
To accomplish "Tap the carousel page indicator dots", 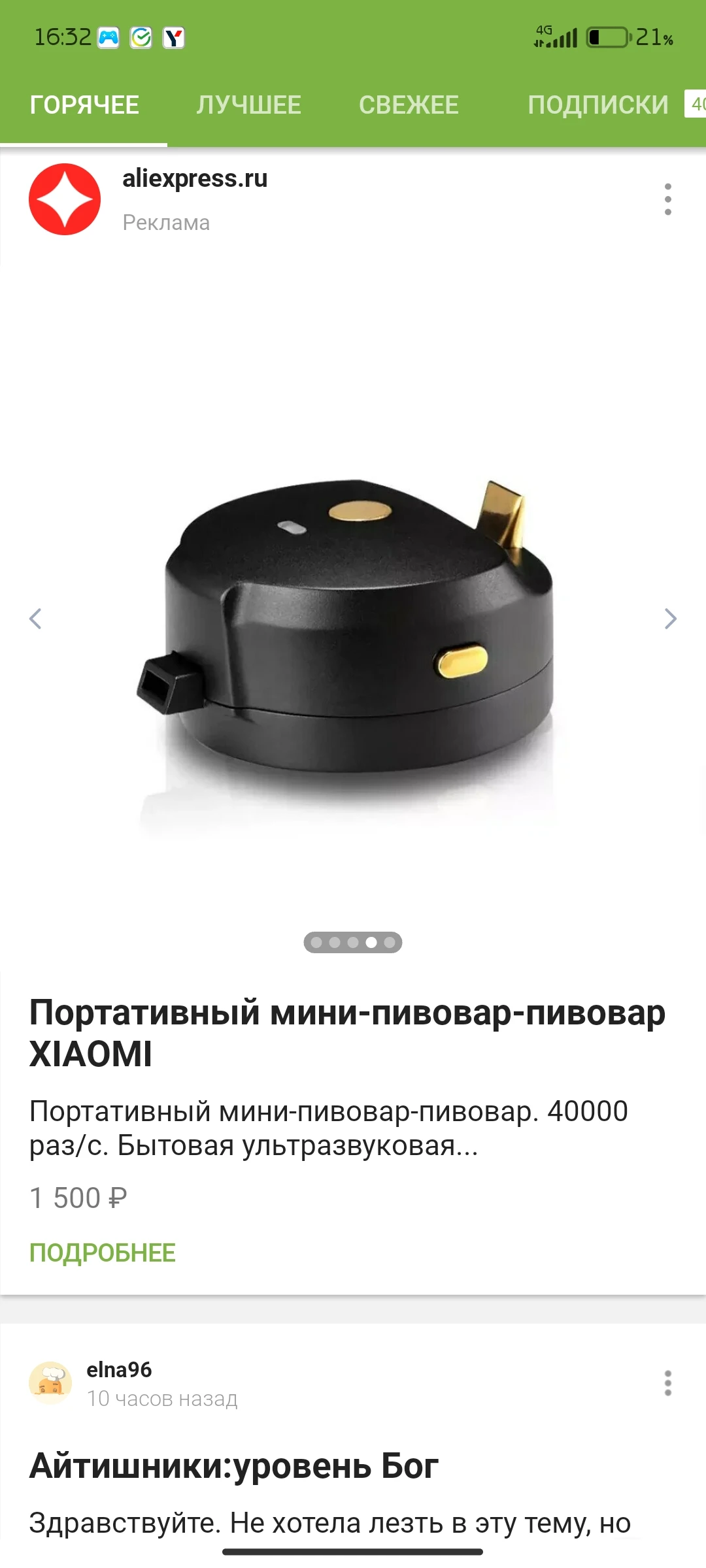I will tap(353, 942).
